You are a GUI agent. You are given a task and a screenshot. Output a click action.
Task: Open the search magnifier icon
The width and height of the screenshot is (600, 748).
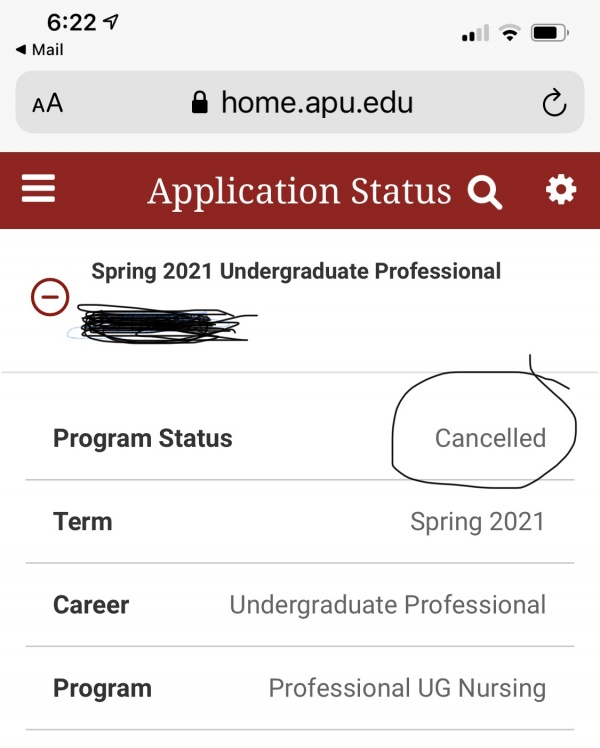[485, 191]
